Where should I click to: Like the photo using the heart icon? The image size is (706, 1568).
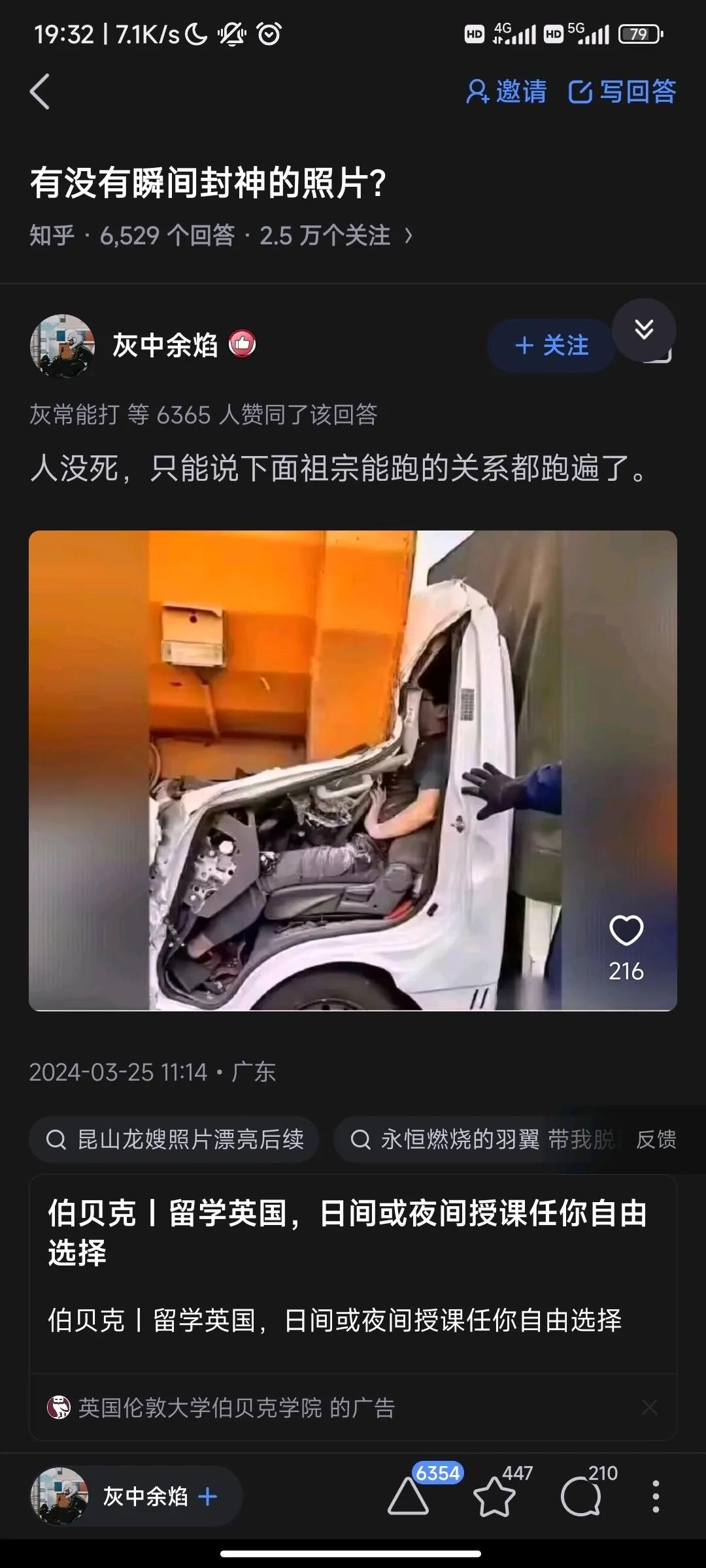[626, 930]
